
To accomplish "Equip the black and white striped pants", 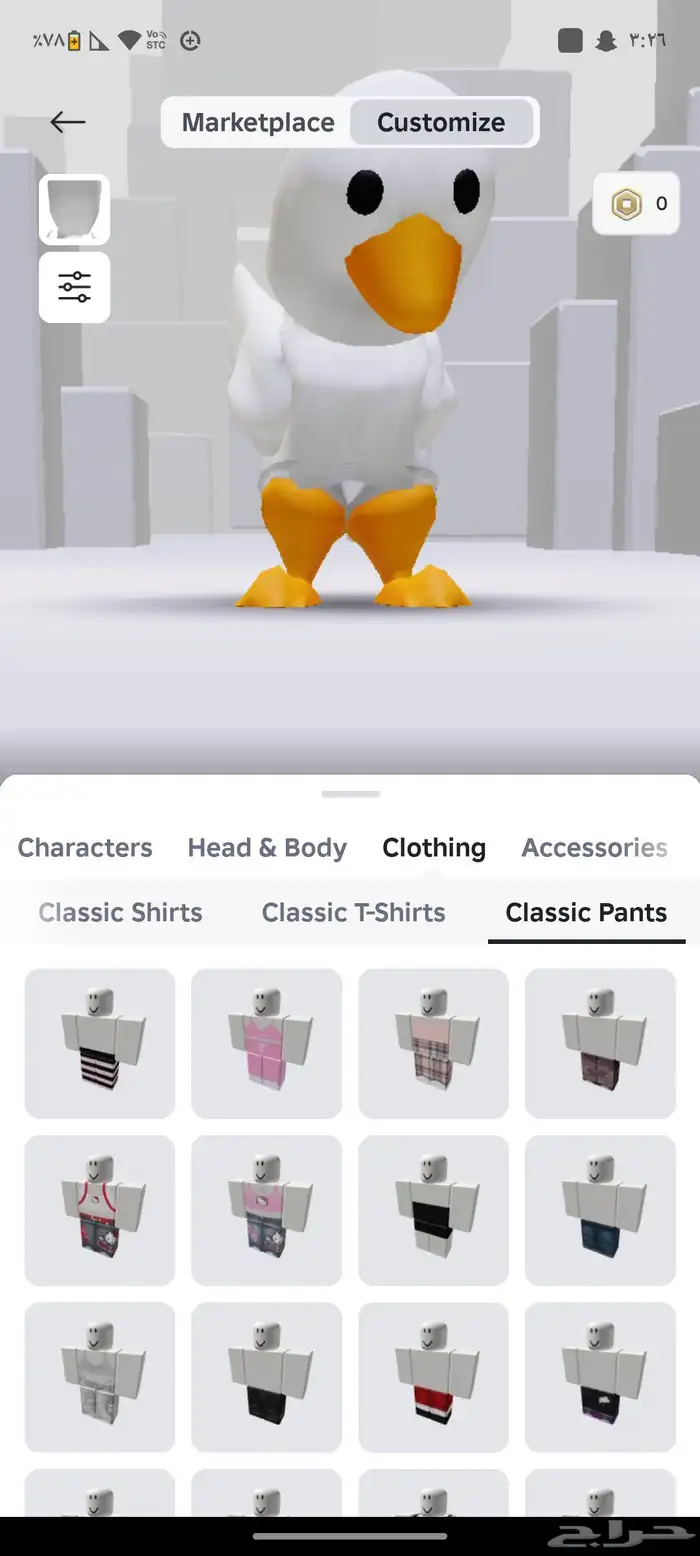I will tap(100, 1043).
